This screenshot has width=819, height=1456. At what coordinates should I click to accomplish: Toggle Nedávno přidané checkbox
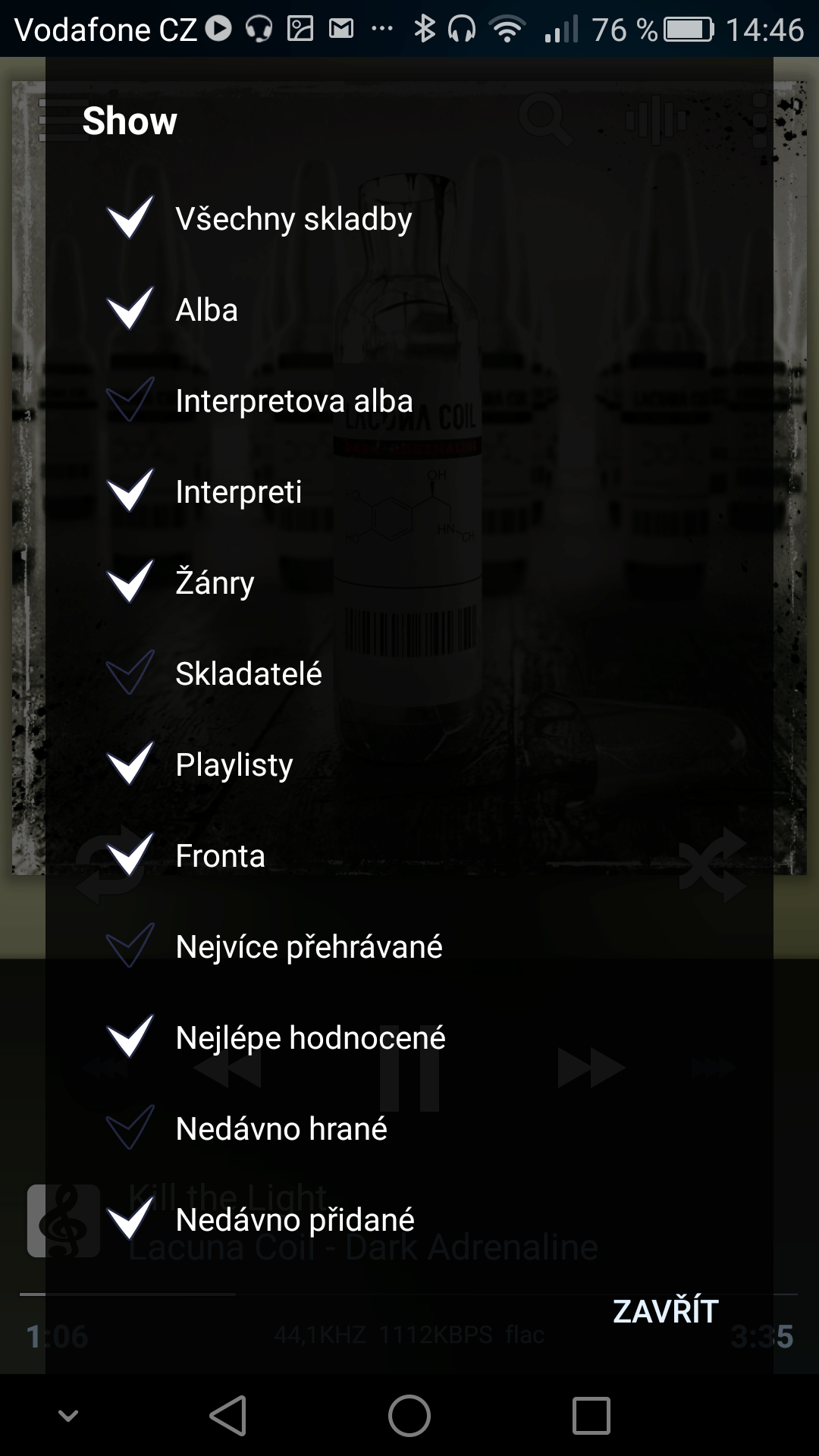click(x=409, y=1219)
